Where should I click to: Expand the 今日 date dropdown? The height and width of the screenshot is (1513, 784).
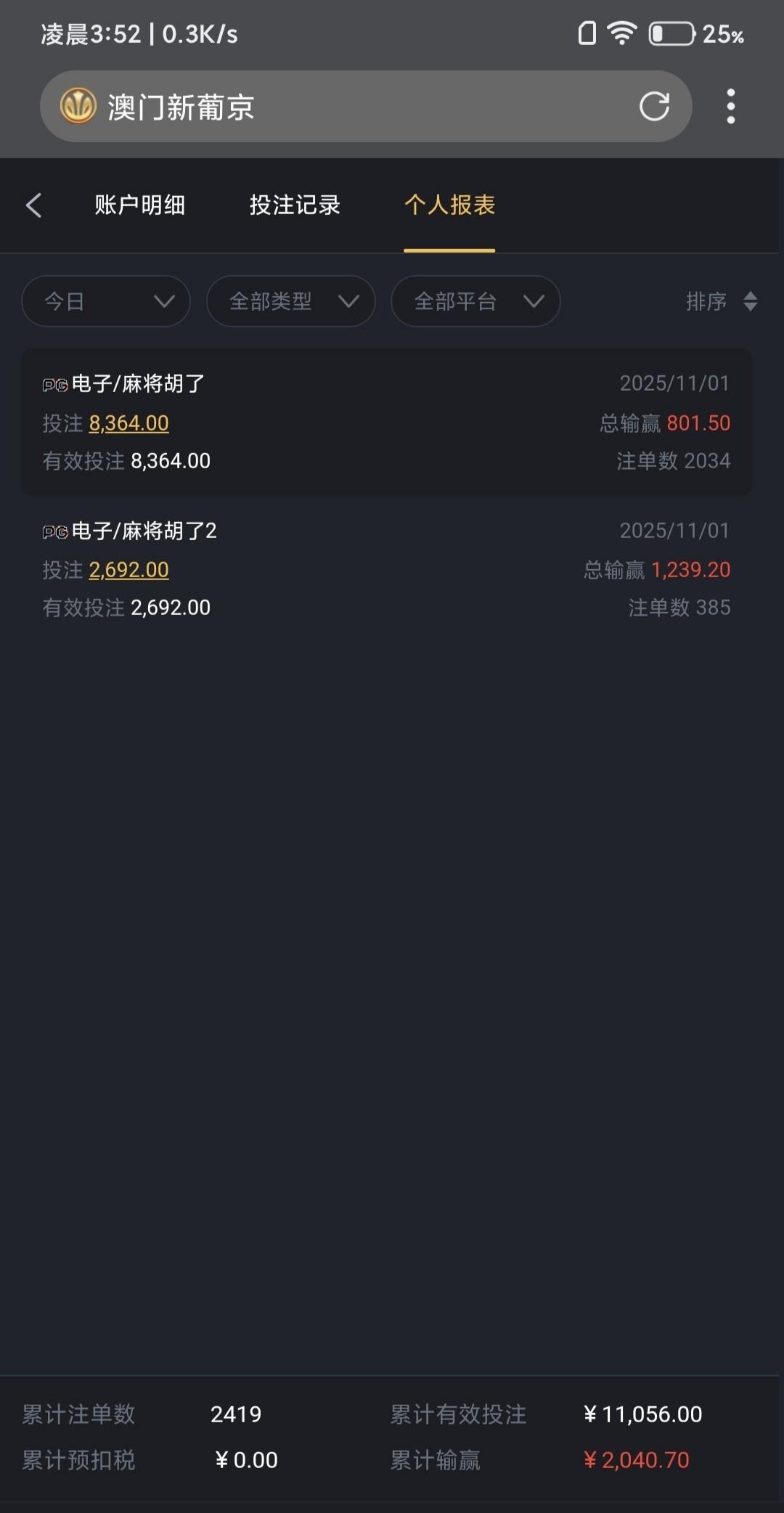[x=106, y=301]
